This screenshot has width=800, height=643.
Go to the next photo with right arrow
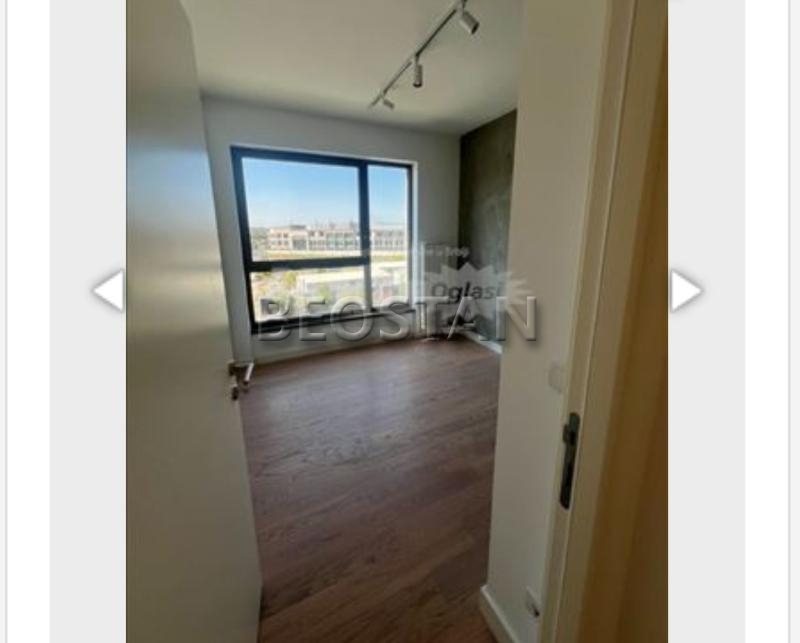tap(685, 291)
